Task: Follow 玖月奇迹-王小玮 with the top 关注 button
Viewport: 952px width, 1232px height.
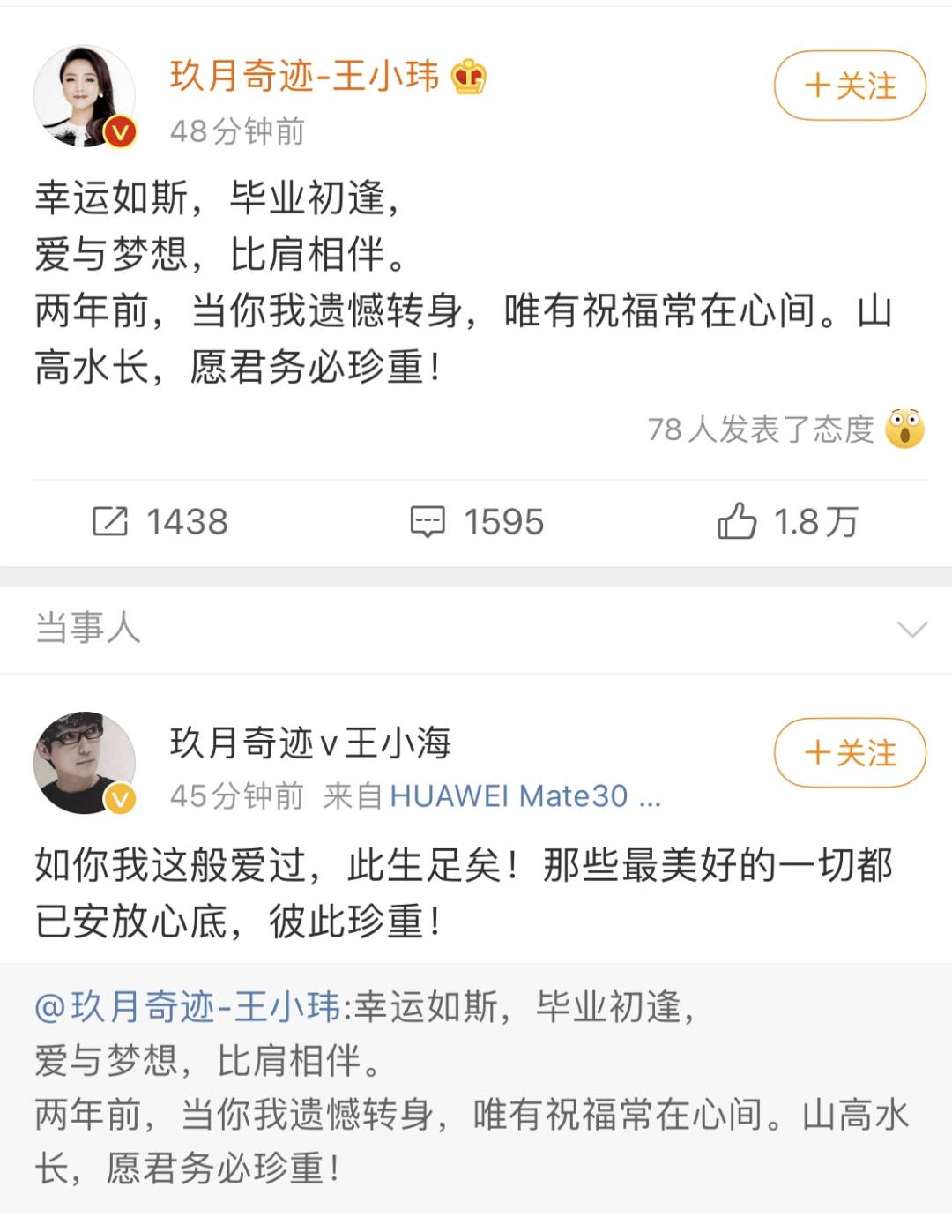Action: pyautogui.click(x=848, y=86)
